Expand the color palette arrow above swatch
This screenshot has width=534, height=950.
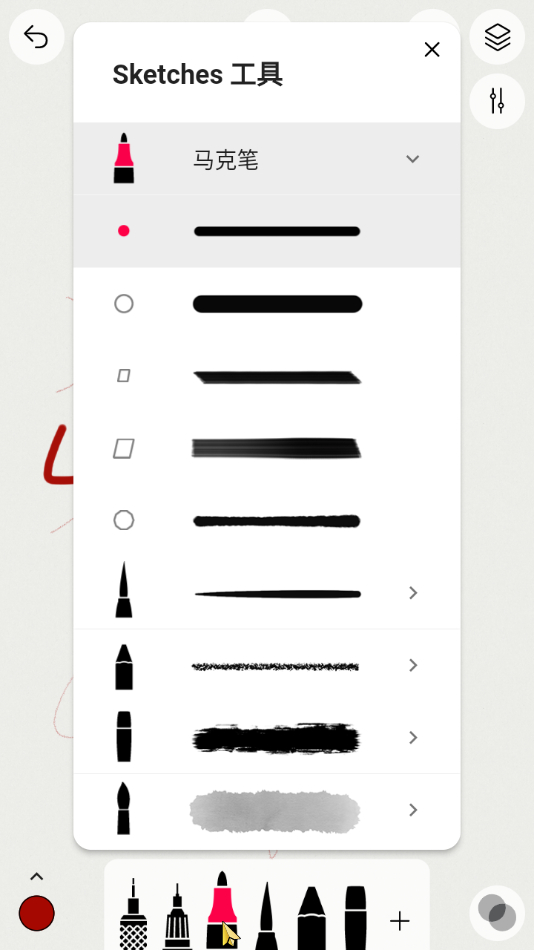coord(36,876)
